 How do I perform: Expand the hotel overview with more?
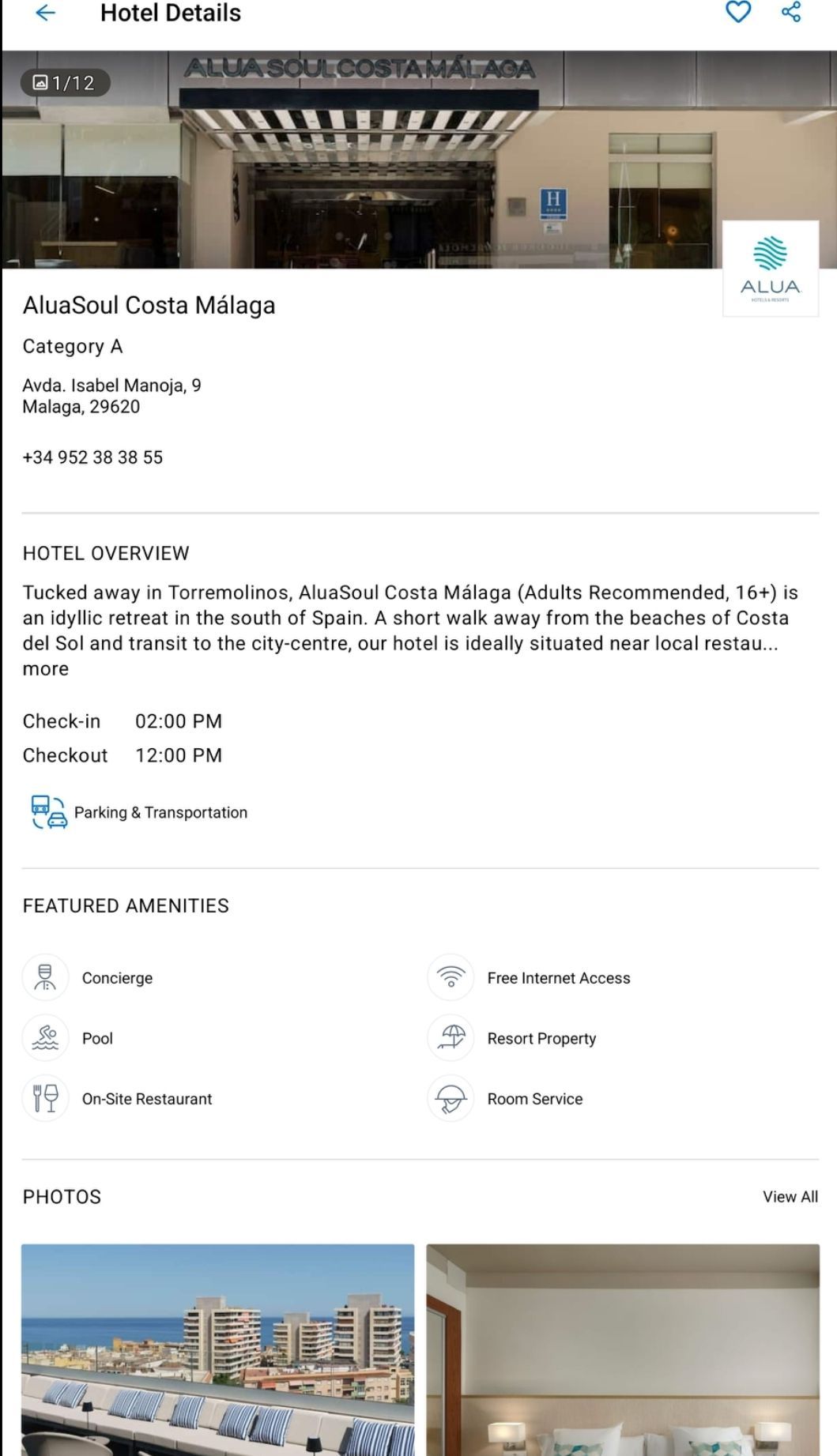[46, 669]
